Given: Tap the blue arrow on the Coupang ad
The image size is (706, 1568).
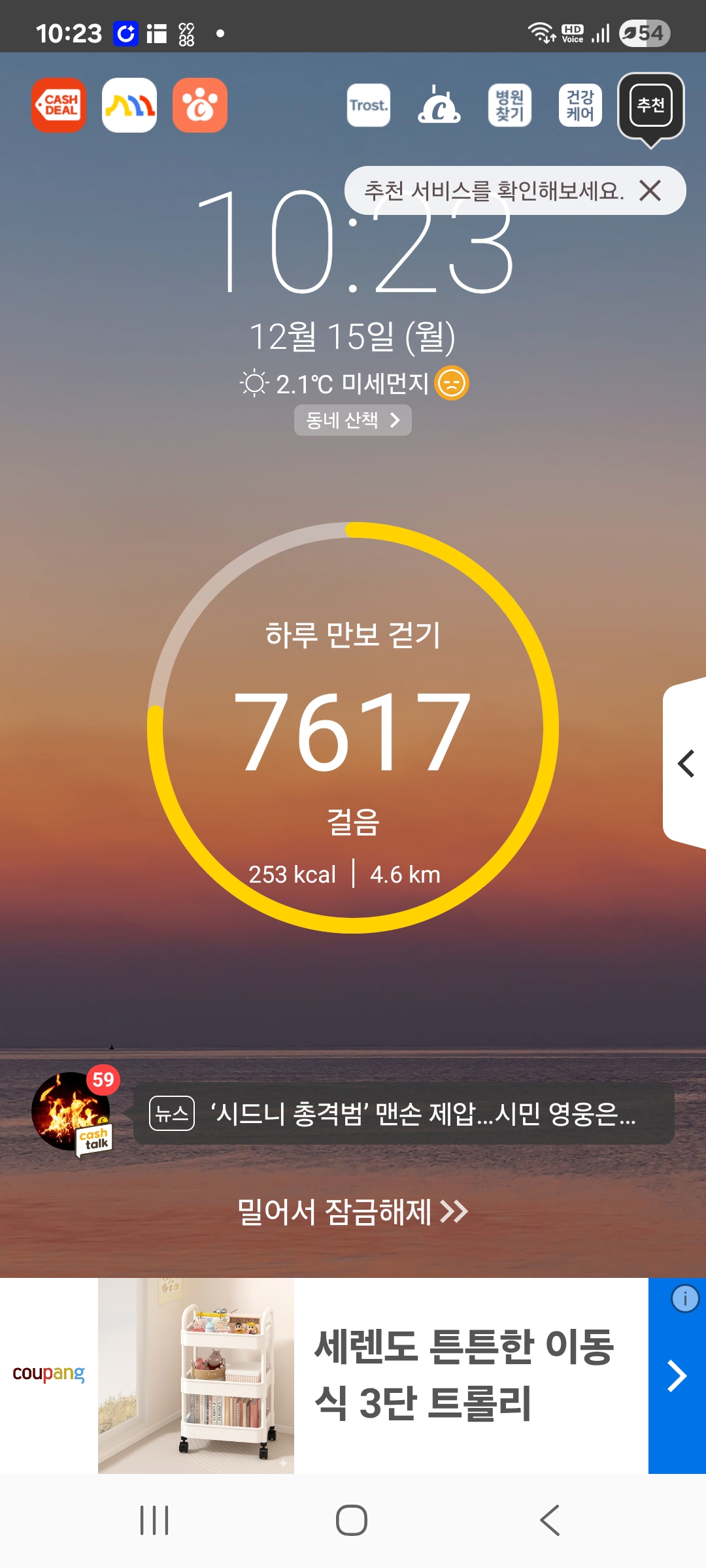Looking at the screenshot, I should coord(677,1375).
